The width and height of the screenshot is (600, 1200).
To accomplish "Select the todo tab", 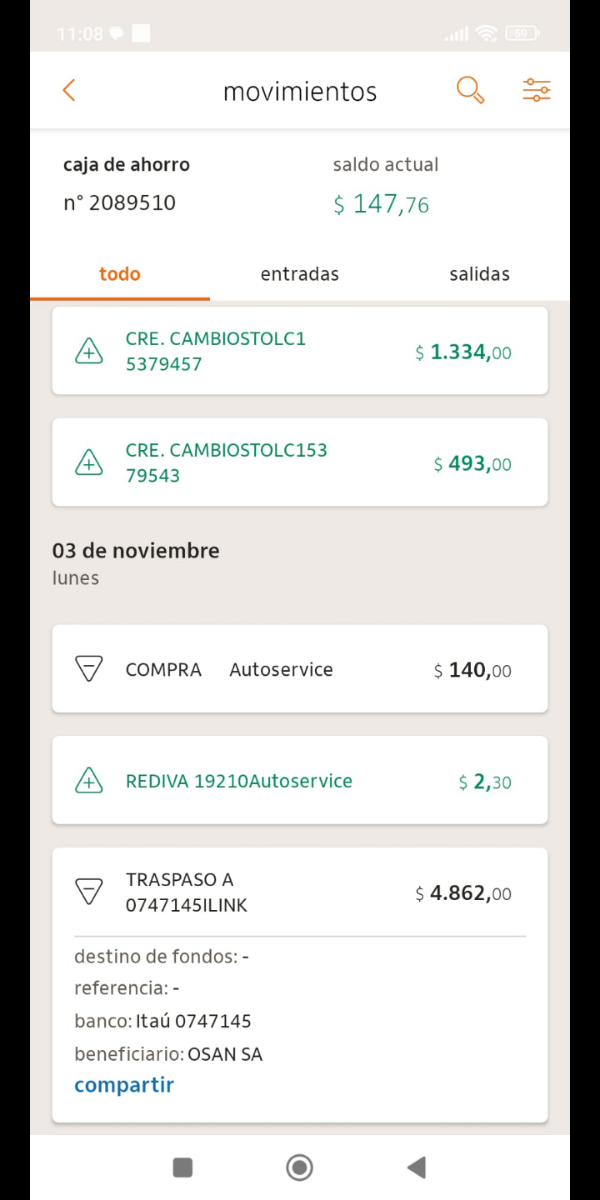I will point(120,274).
